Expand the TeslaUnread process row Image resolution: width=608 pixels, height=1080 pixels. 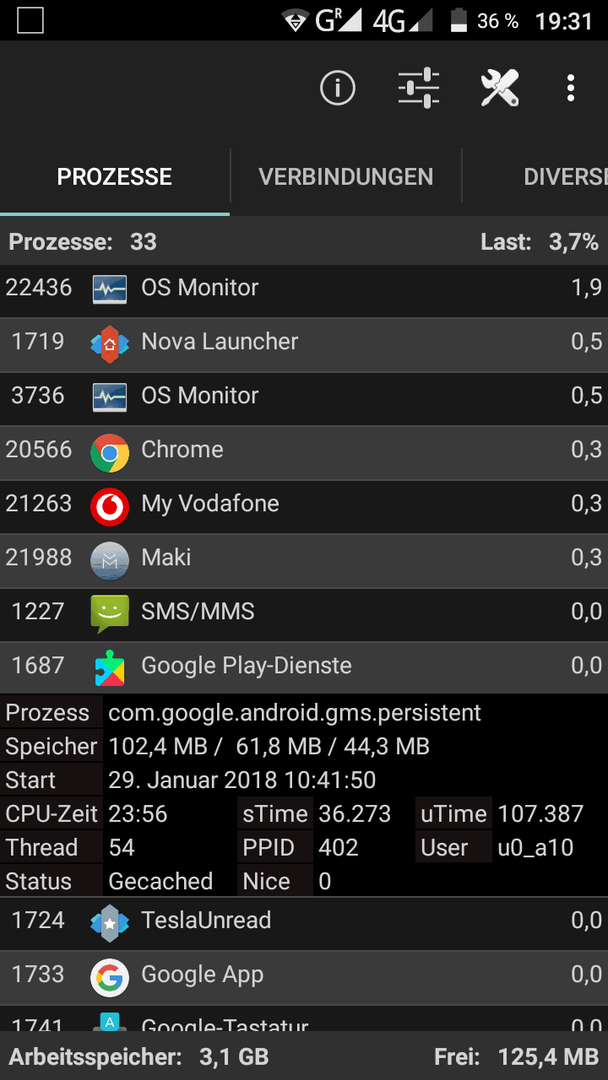(x=304, y=922)
